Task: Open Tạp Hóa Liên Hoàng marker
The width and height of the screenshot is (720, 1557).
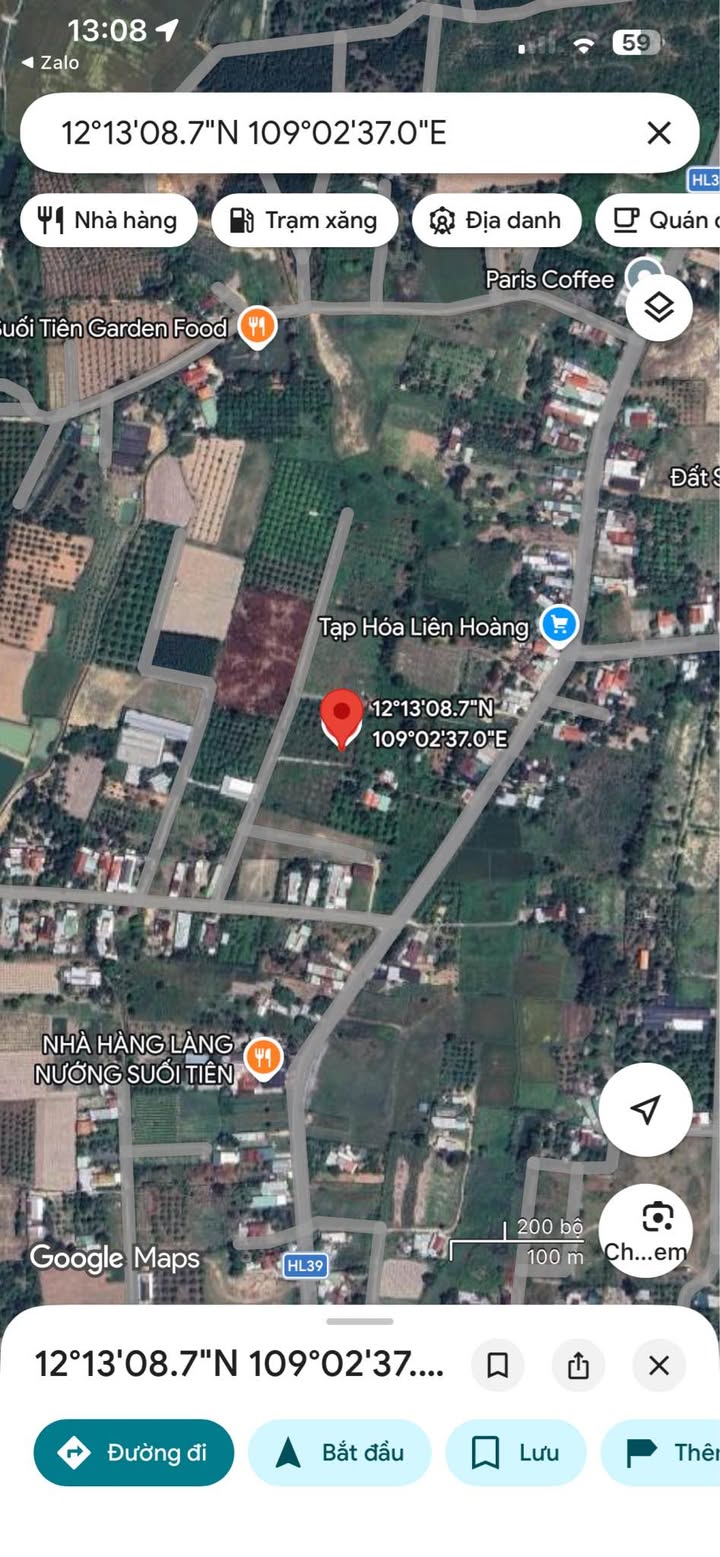Action: (x=558, y=627)
